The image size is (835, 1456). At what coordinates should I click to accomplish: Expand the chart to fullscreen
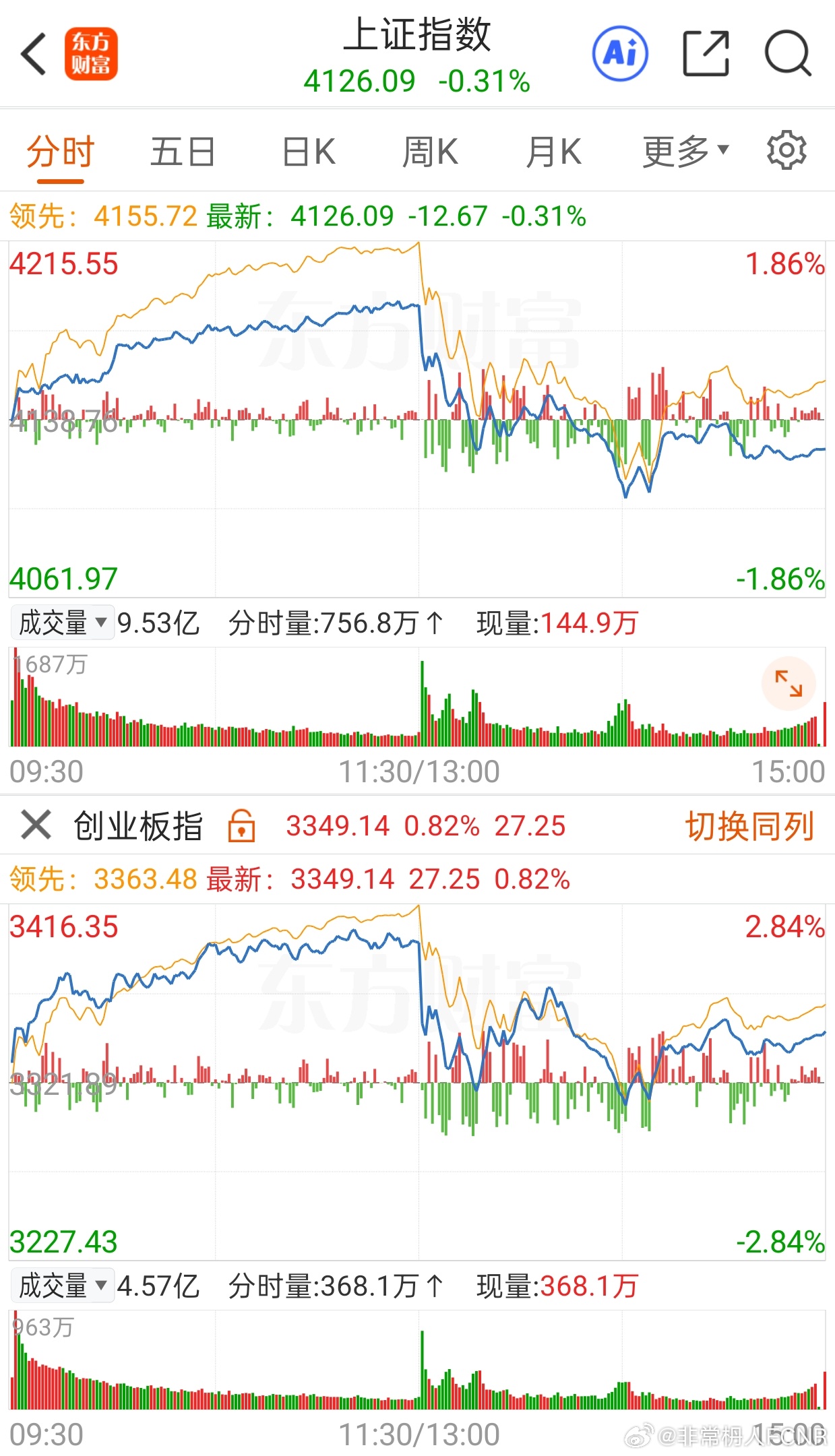[x=788, y=683]
